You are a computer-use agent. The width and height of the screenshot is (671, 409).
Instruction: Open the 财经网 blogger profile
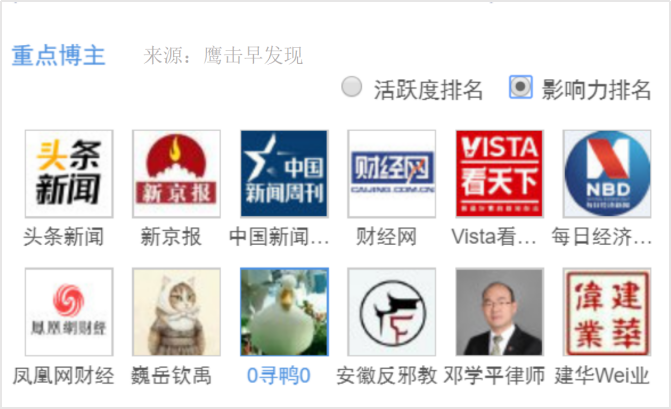392,173
